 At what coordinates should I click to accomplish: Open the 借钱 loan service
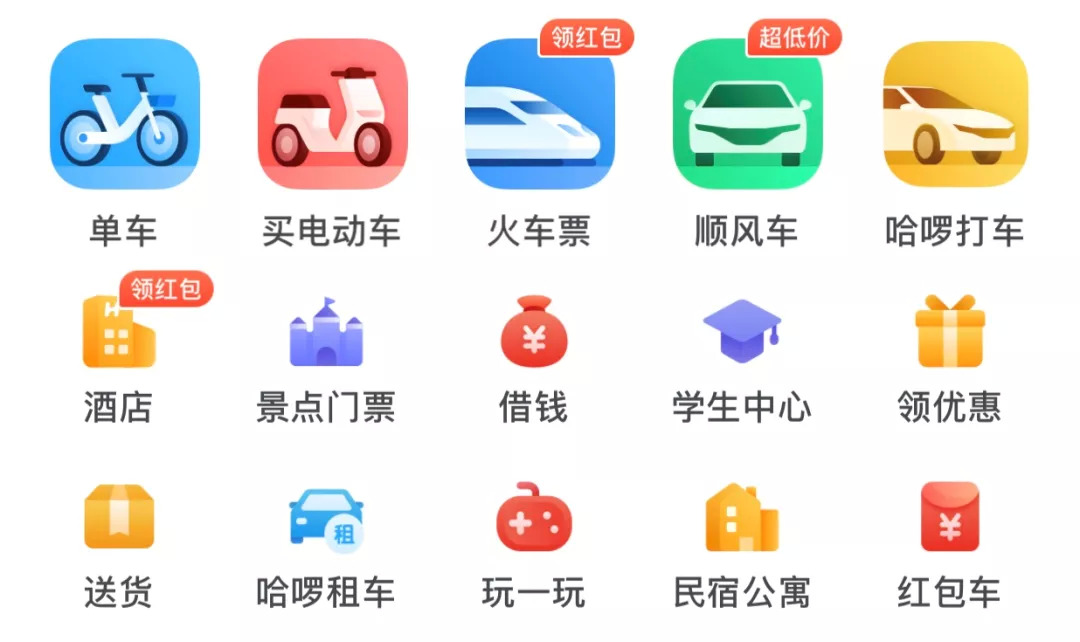(534, 334)
